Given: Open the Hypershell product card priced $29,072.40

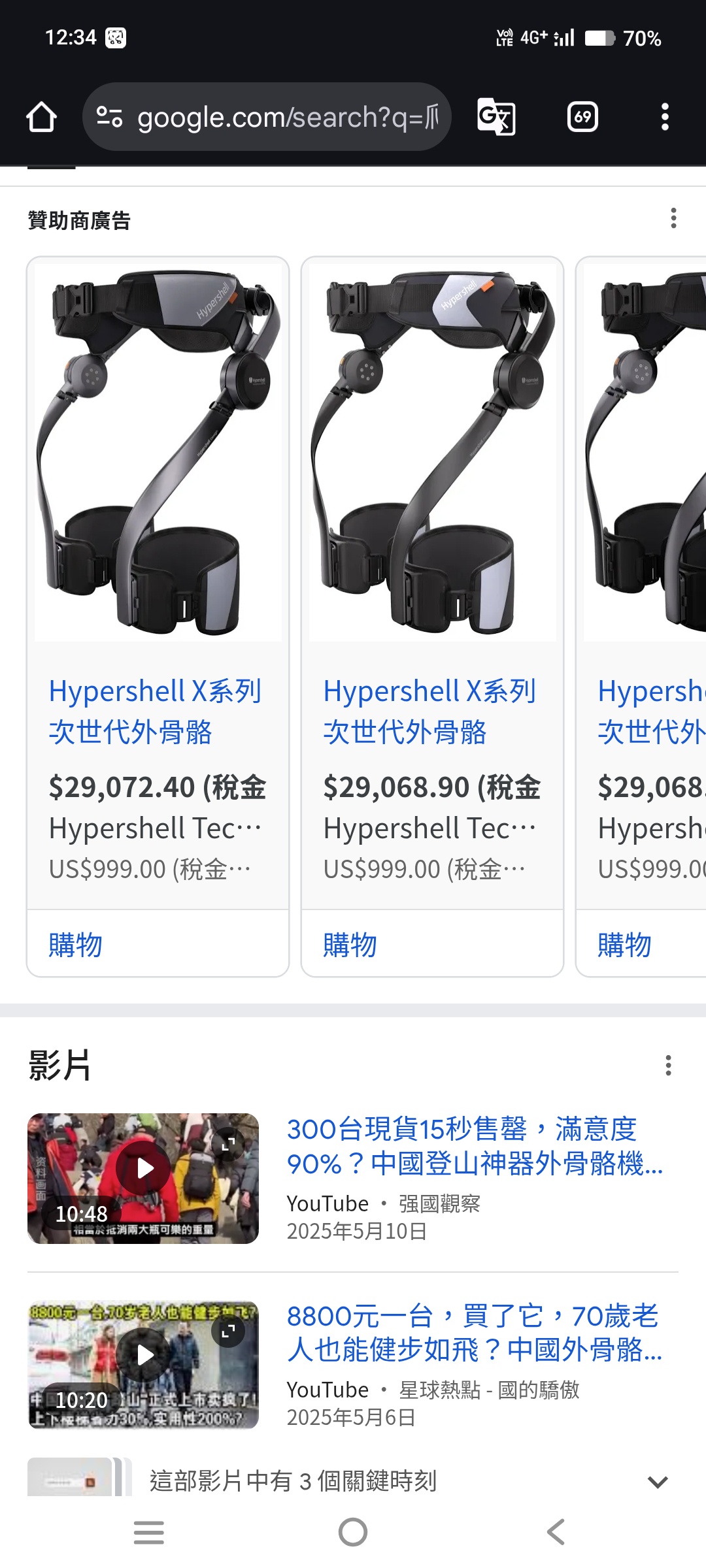Looking at the screenshot, I should pos(158,617).
